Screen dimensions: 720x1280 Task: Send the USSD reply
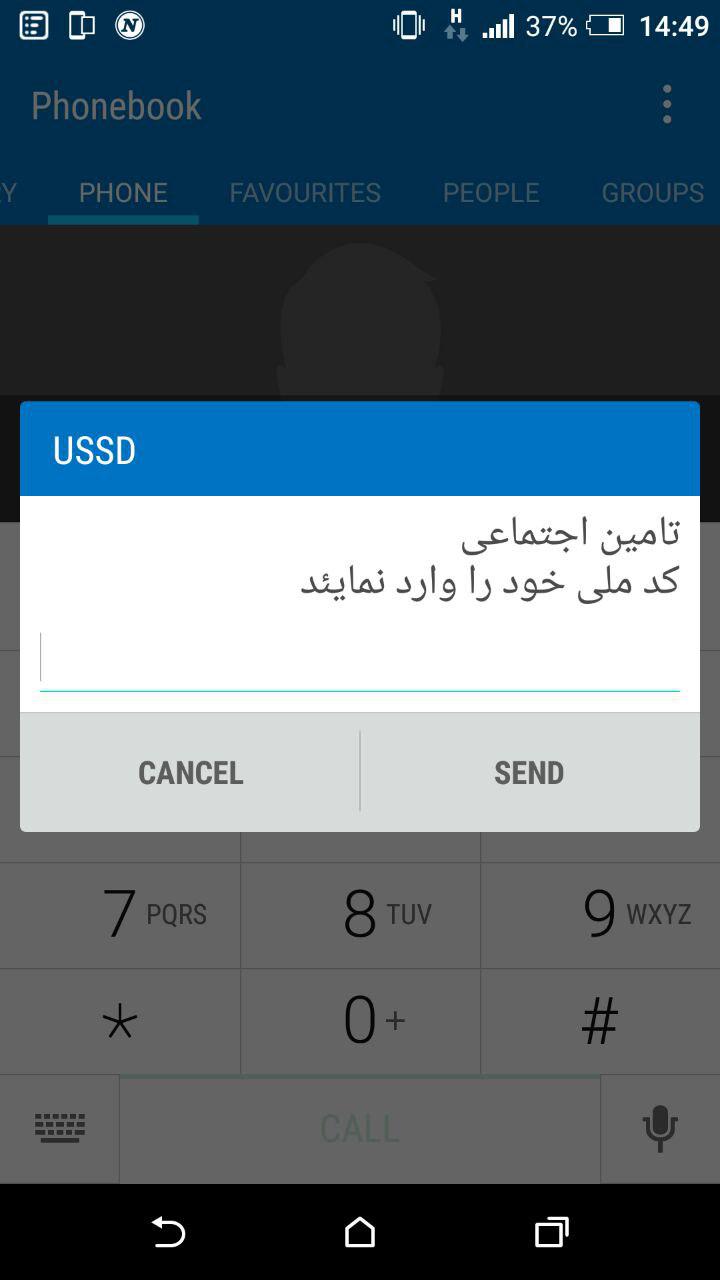(530, 772)
